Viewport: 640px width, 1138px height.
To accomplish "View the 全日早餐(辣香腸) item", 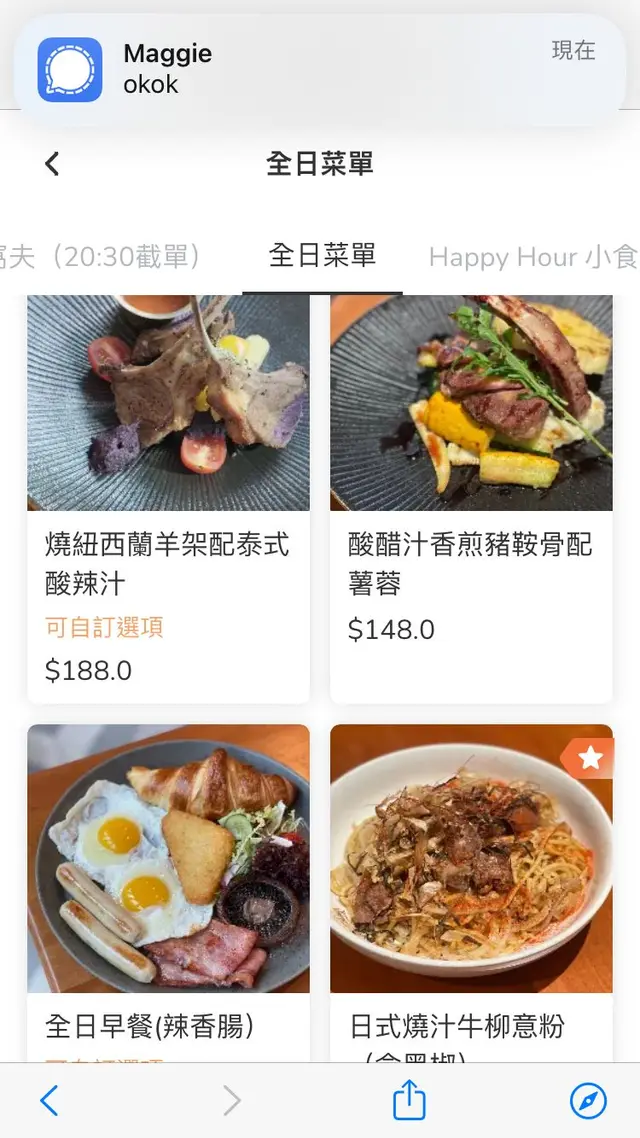I will pyautogui.click(x=168, y=890).
